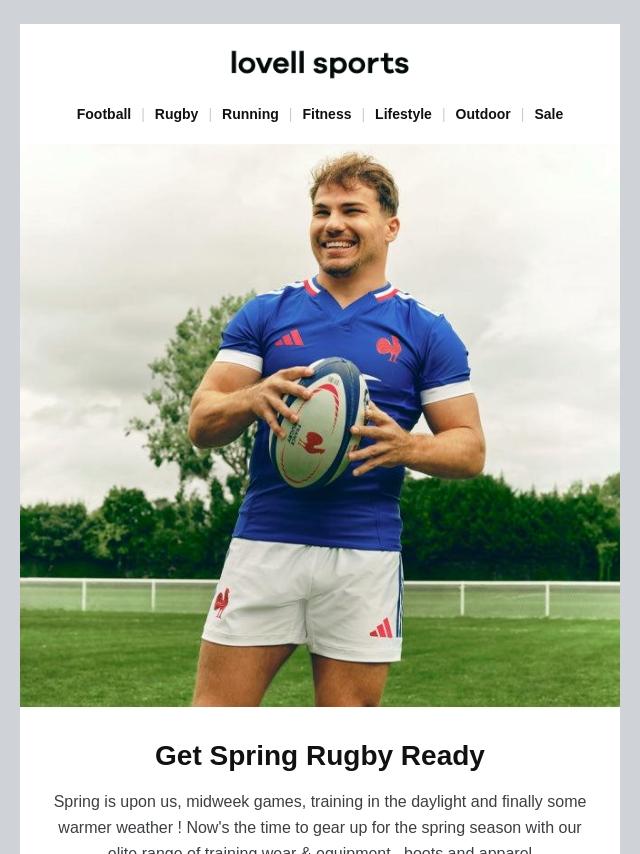Open the Fitness category
The width and height of the screenshot is (640, 854).
tap(327, 114)
